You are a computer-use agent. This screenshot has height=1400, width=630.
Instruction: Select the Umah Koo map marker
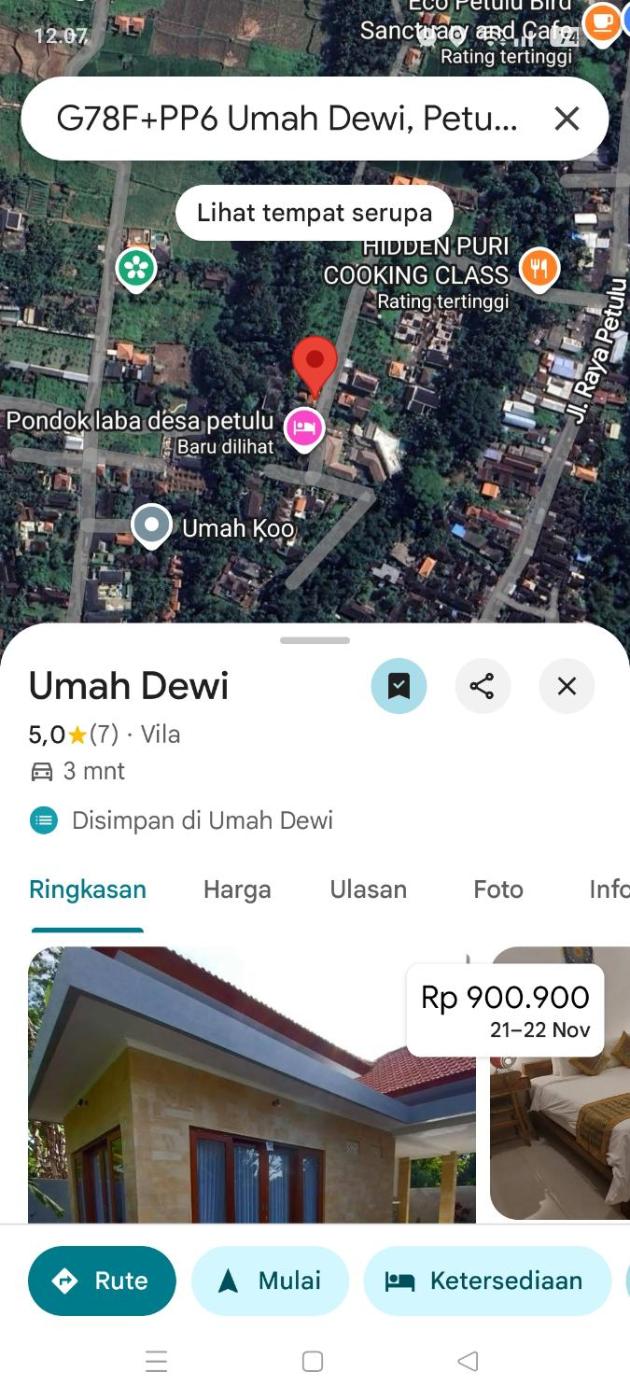152,526
